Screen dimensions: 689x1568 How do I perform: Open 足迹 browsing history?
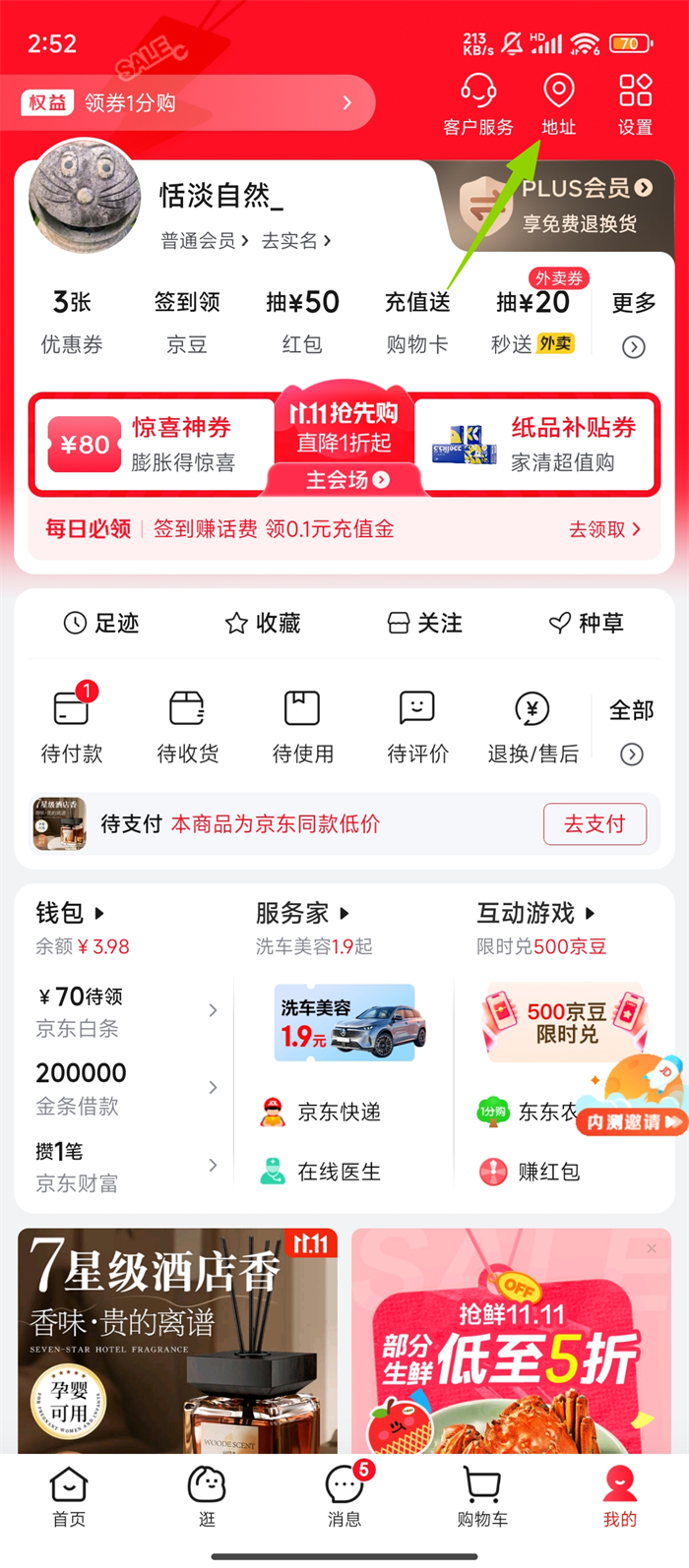tap(101, 623)
